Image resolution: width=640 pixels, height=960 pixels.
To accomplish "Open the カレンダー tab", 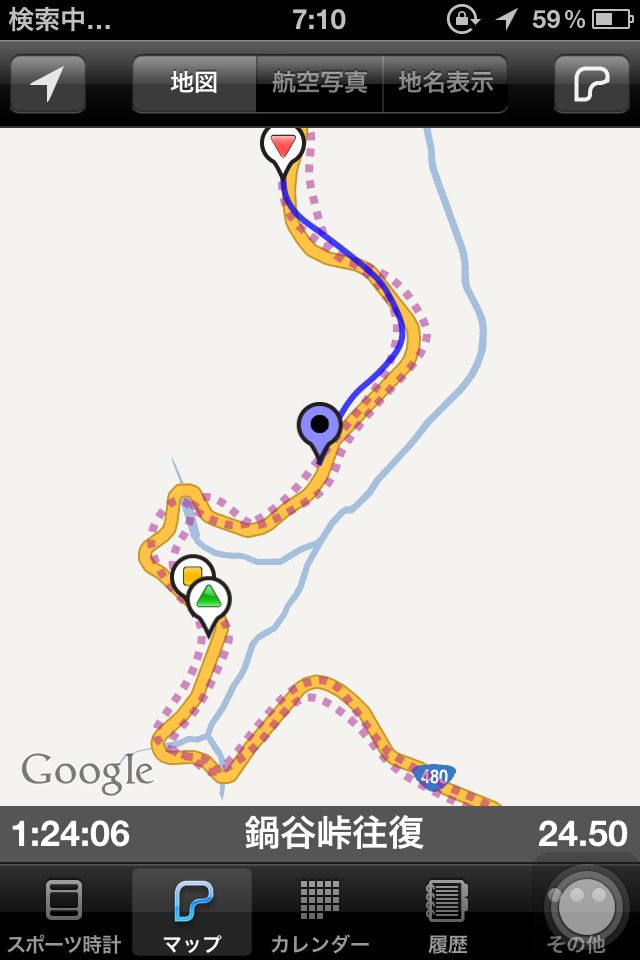I will [320, 912].
